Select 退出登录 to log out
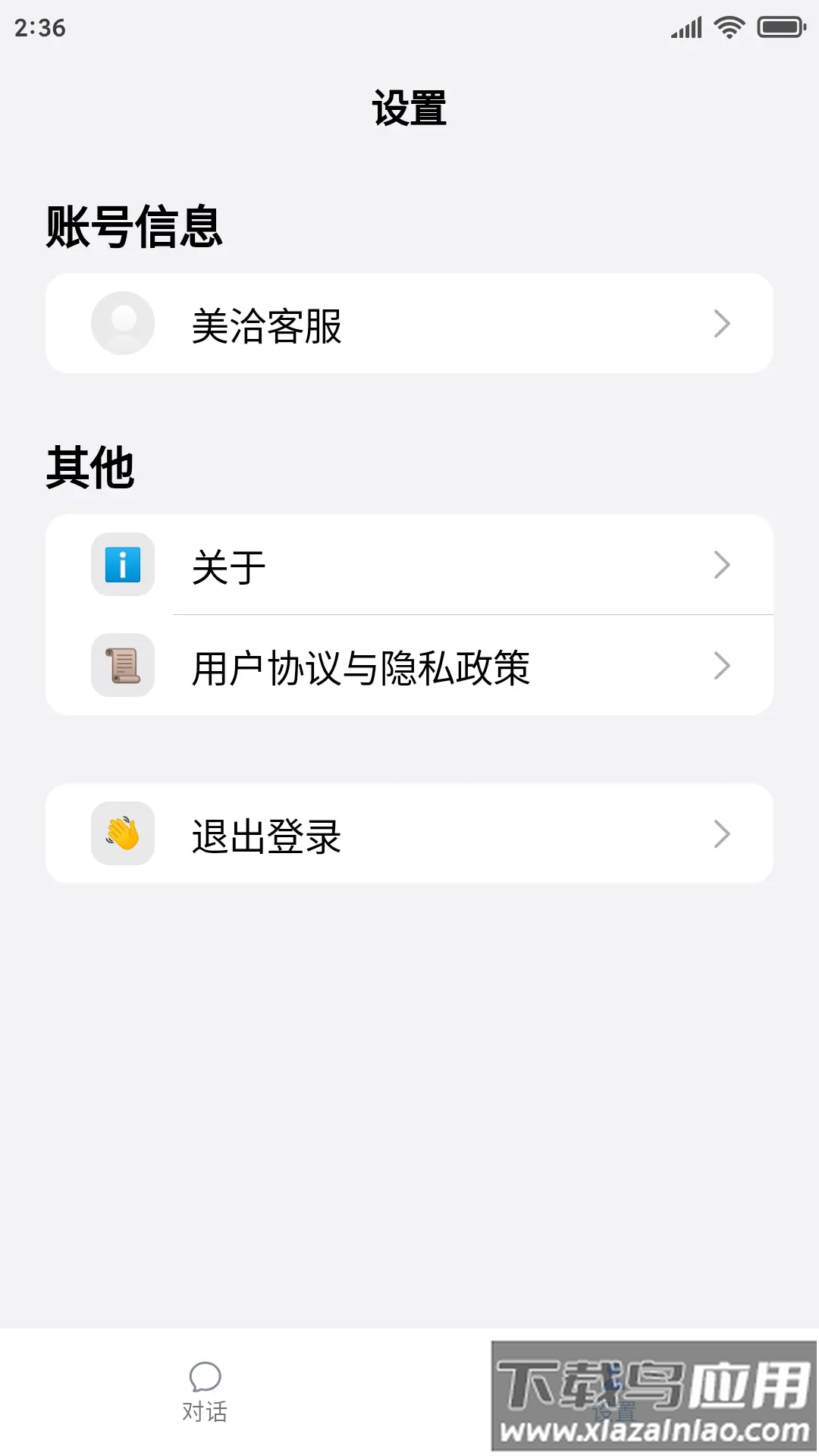Image resolution: width=819 pixels, height=1456 pixels. point(409,833)
